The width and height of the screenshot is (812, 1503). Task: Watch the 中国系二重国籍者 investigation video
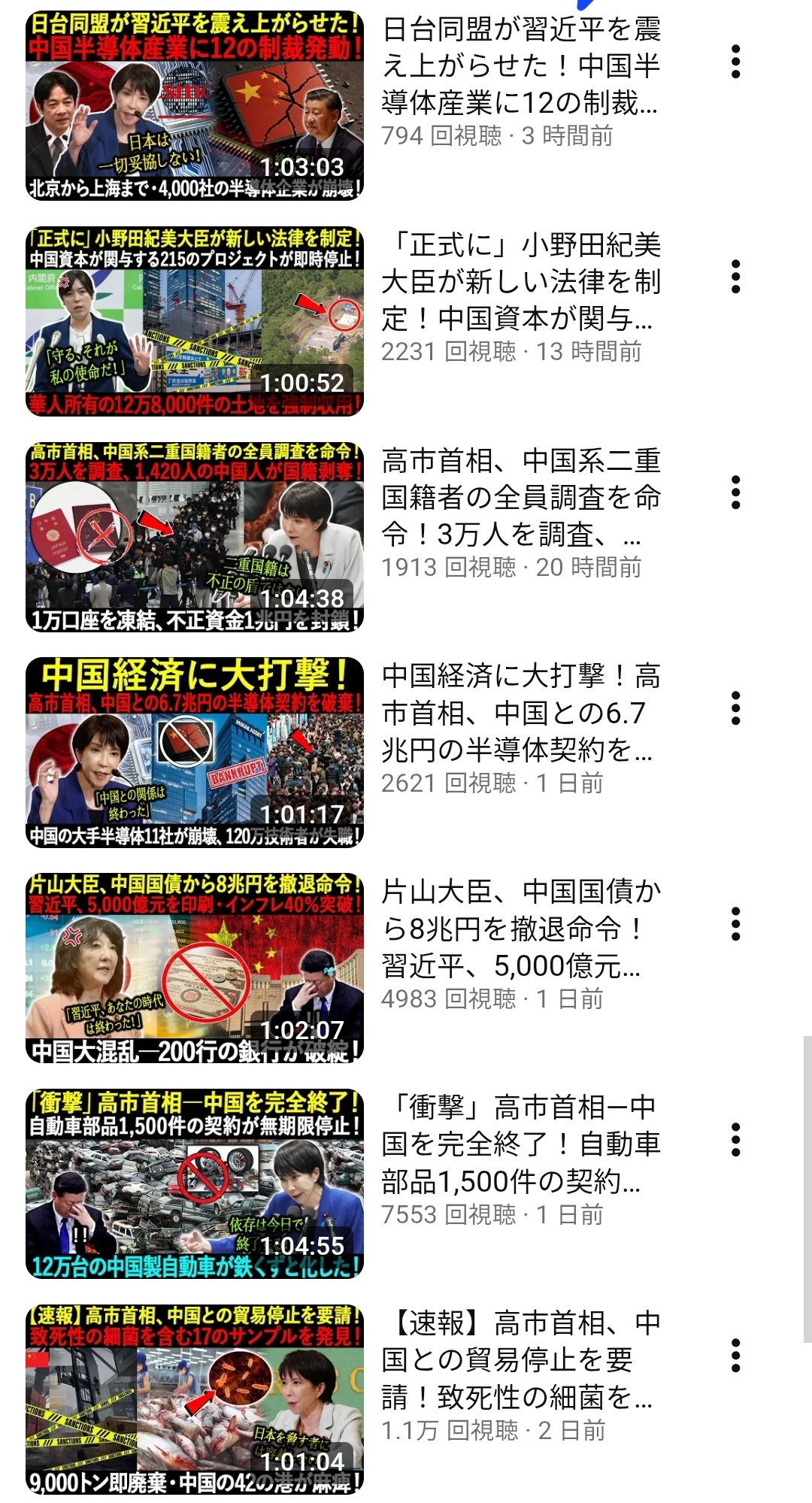click(195, 537)
